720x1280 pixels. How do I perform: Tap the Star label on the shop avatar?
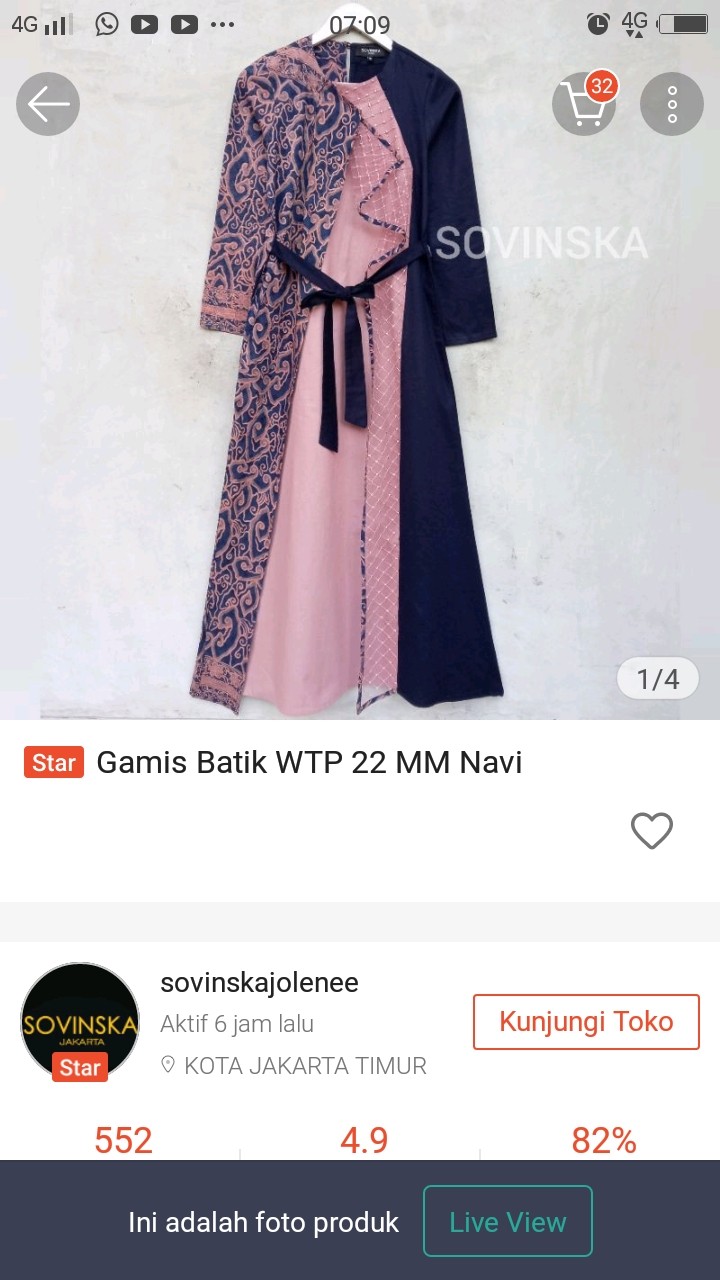[x=79, y=1067]
